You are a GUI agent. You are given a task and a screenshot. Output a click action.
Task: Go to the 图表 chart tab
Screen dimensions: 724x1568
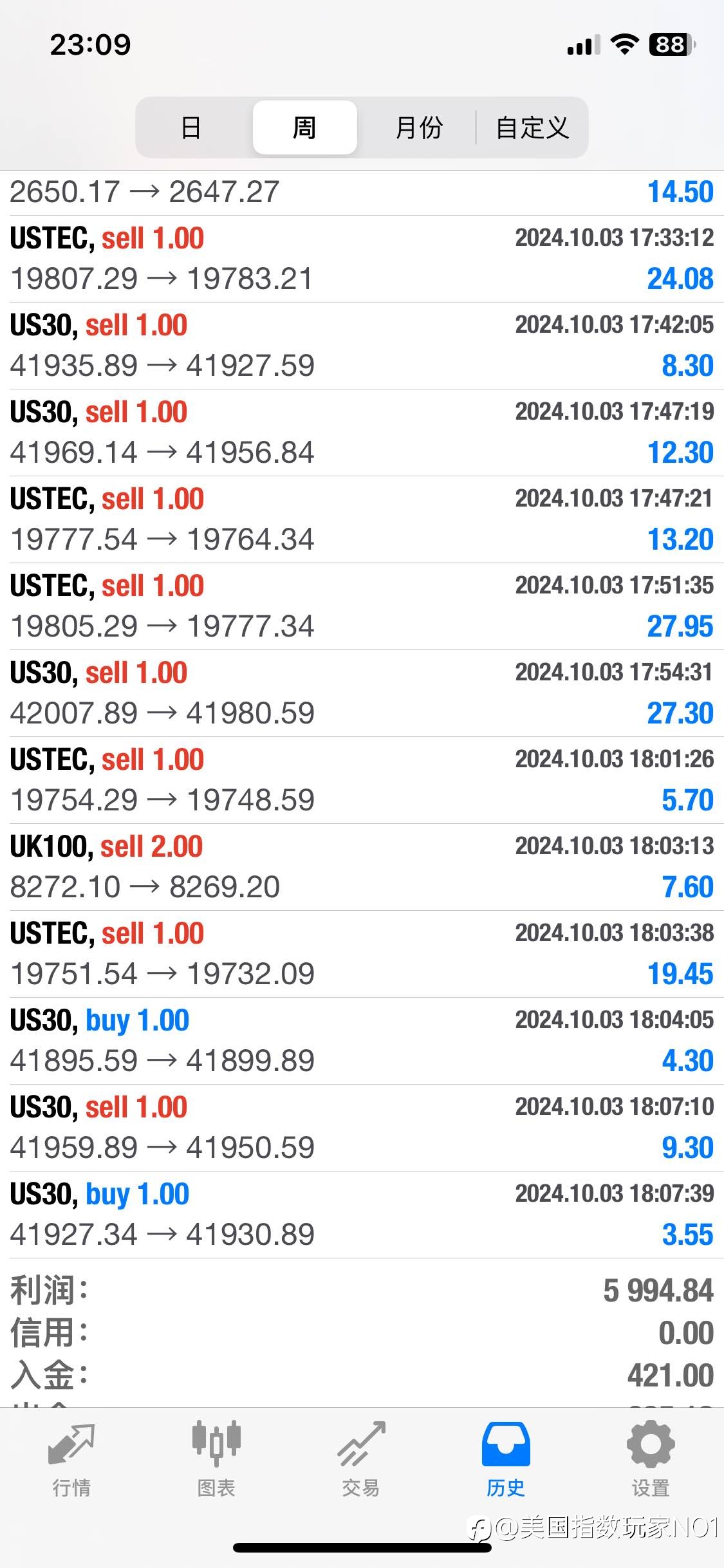click(216, 1459)
